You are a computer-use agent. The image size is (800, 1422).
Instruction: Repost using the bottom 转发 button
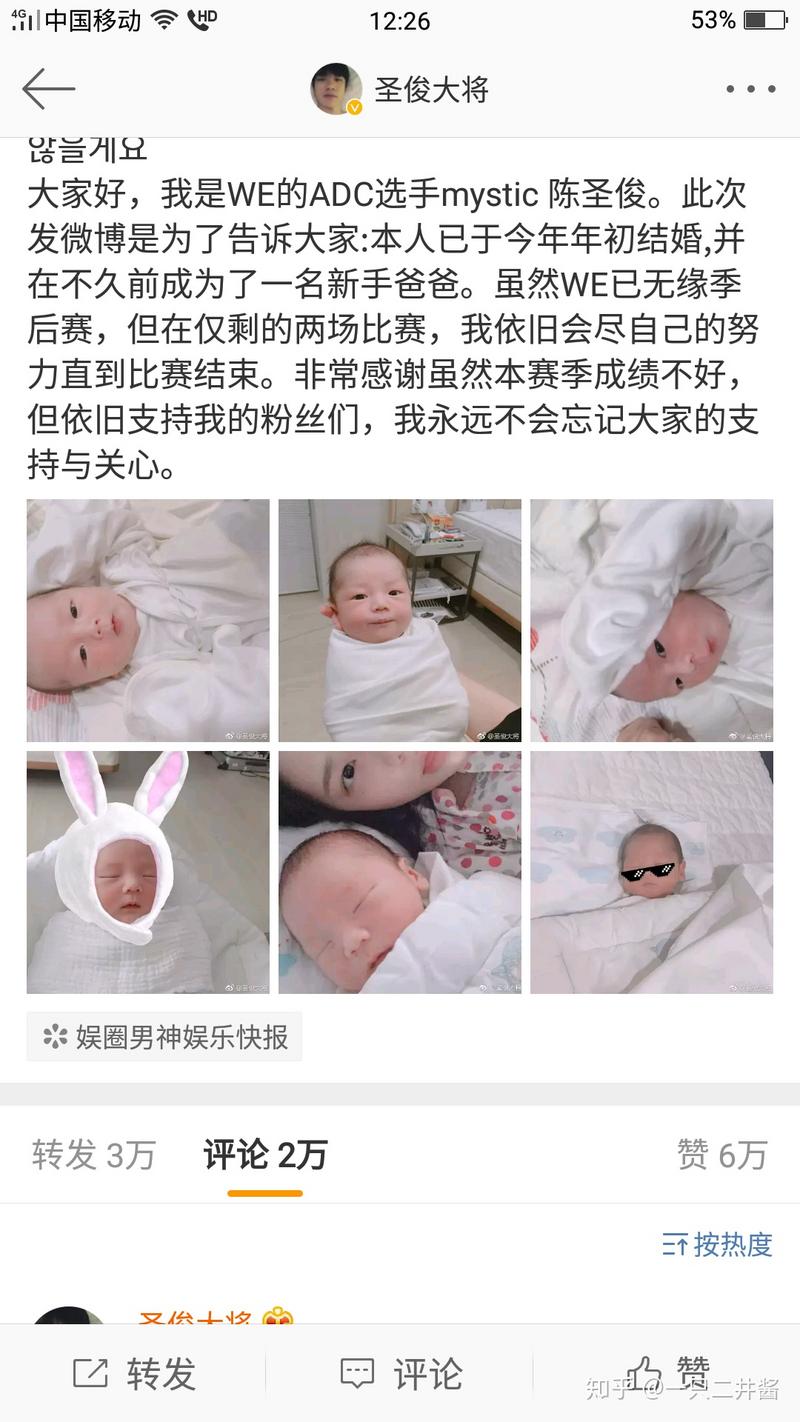coord(135,1374)
